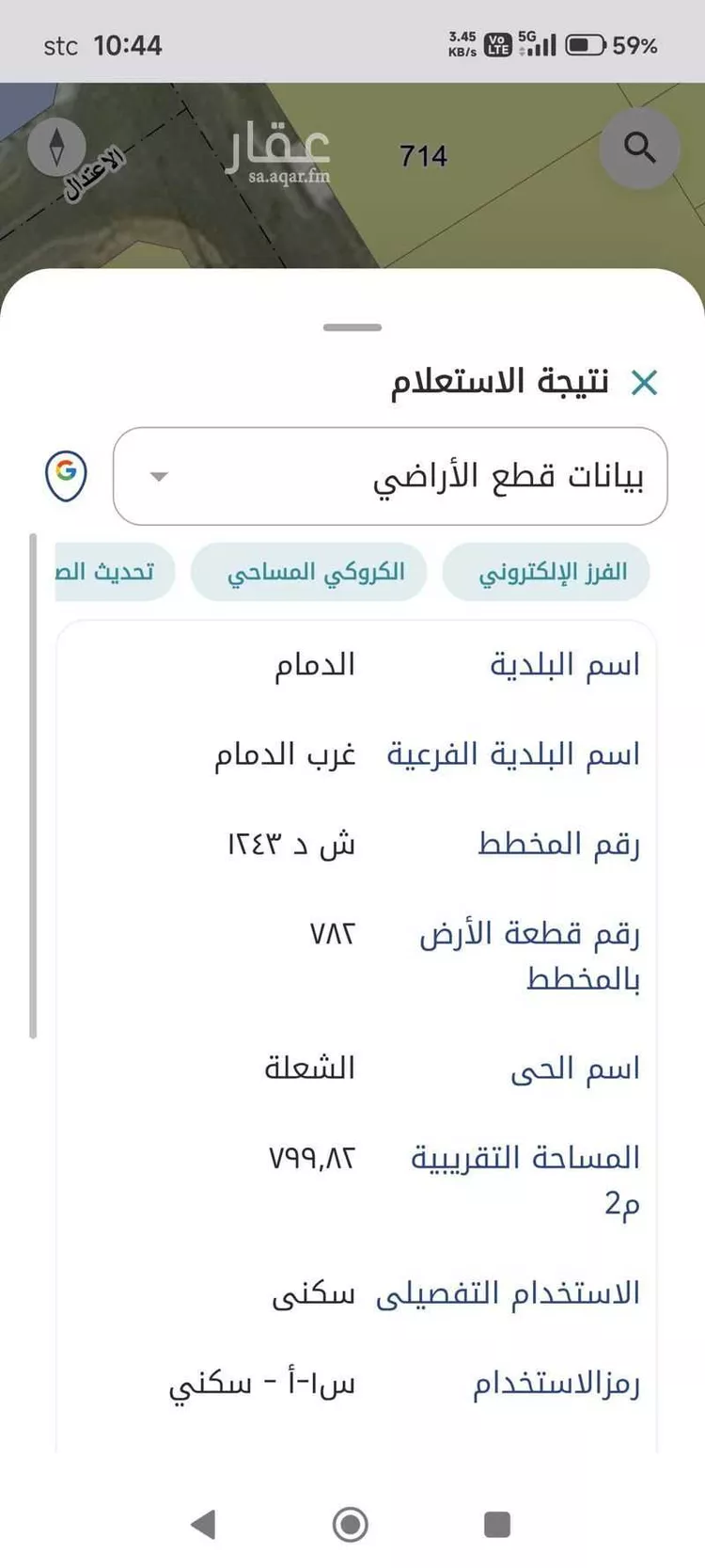Go back with system back button
This screenshot has width=705, height=1568.
pyautogui.click(x=202, y=1524)
